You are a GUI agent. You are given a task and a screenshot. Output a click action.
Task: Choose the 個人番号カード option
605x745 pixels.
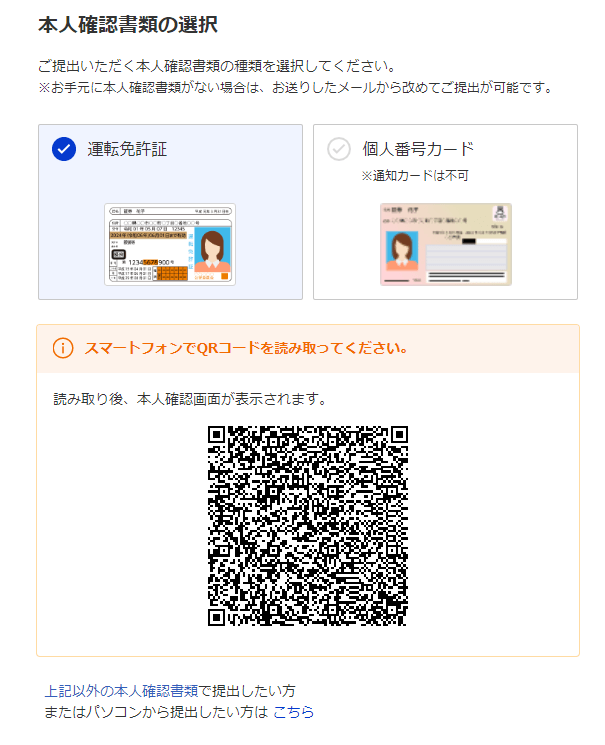(445, 212)
